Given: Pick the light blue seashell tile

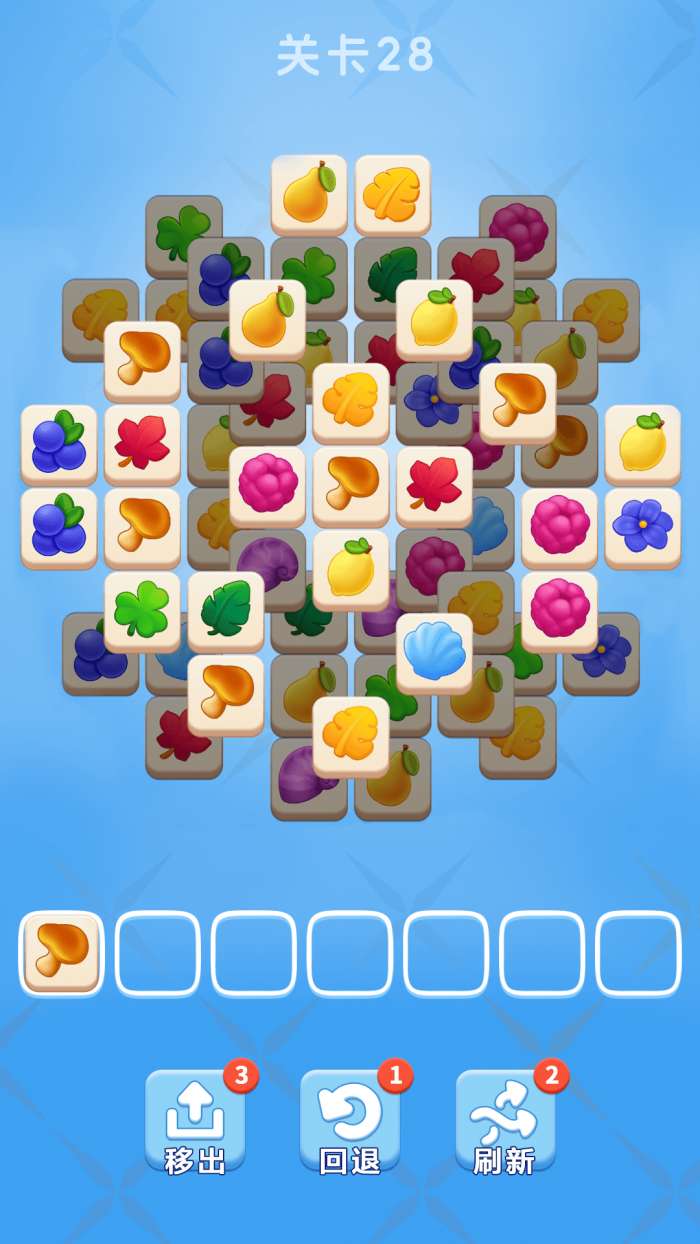Looking at the screenshot, I should click(x=434, y=653).
